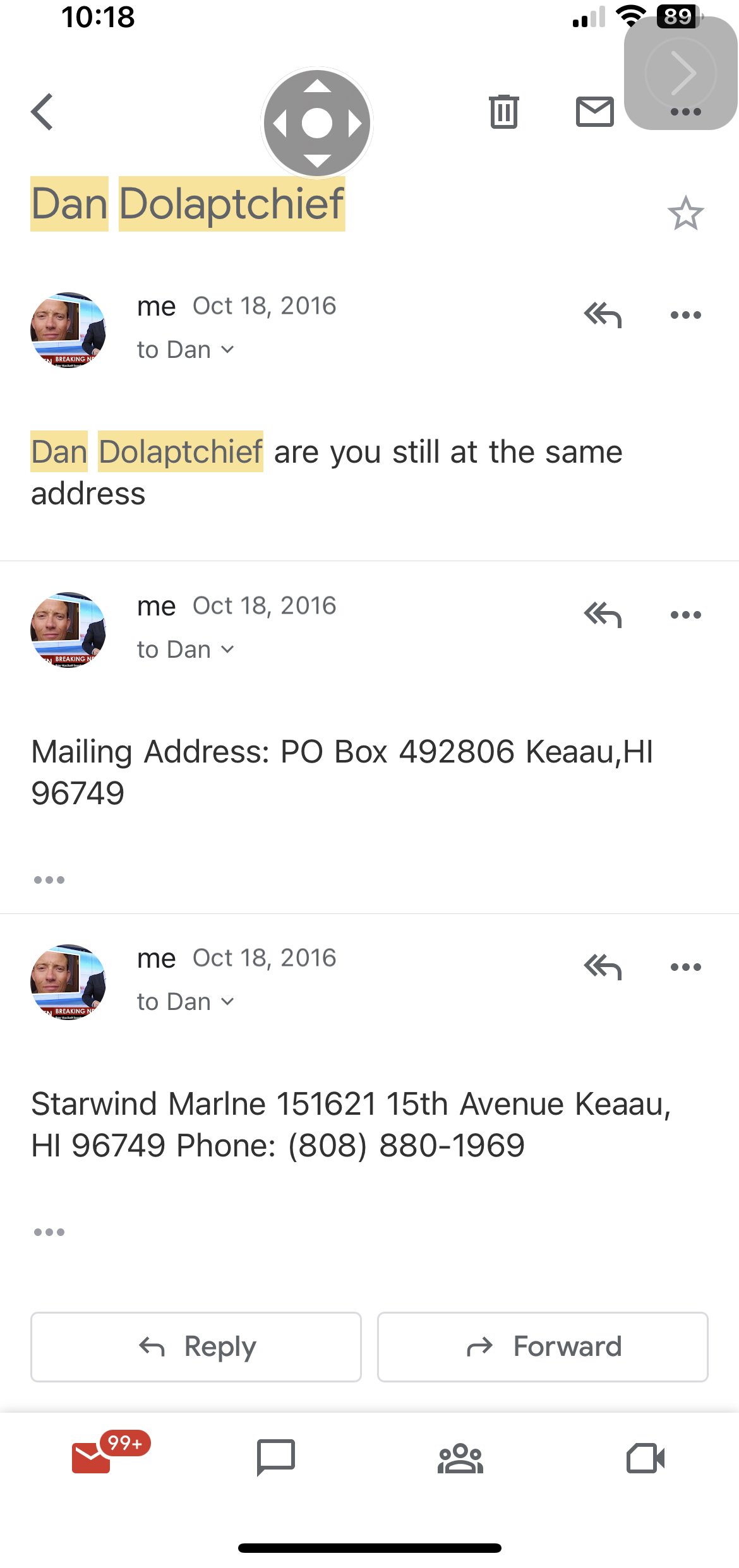Open the Meet video tab
The width and height of the screenshot is (739, 1568).
[x=645, y=1458]
